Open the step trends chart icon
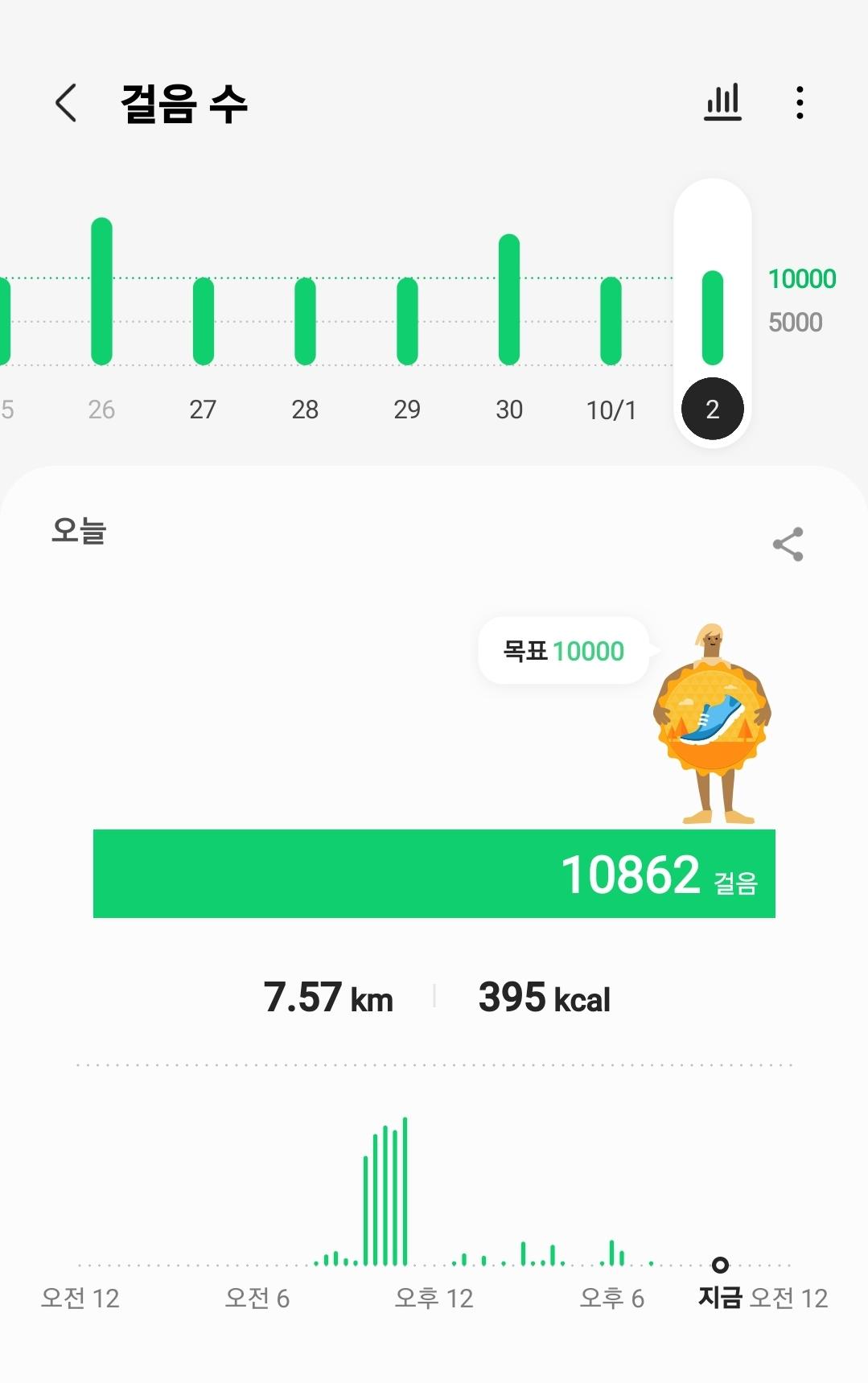 (x=722, y=103)
